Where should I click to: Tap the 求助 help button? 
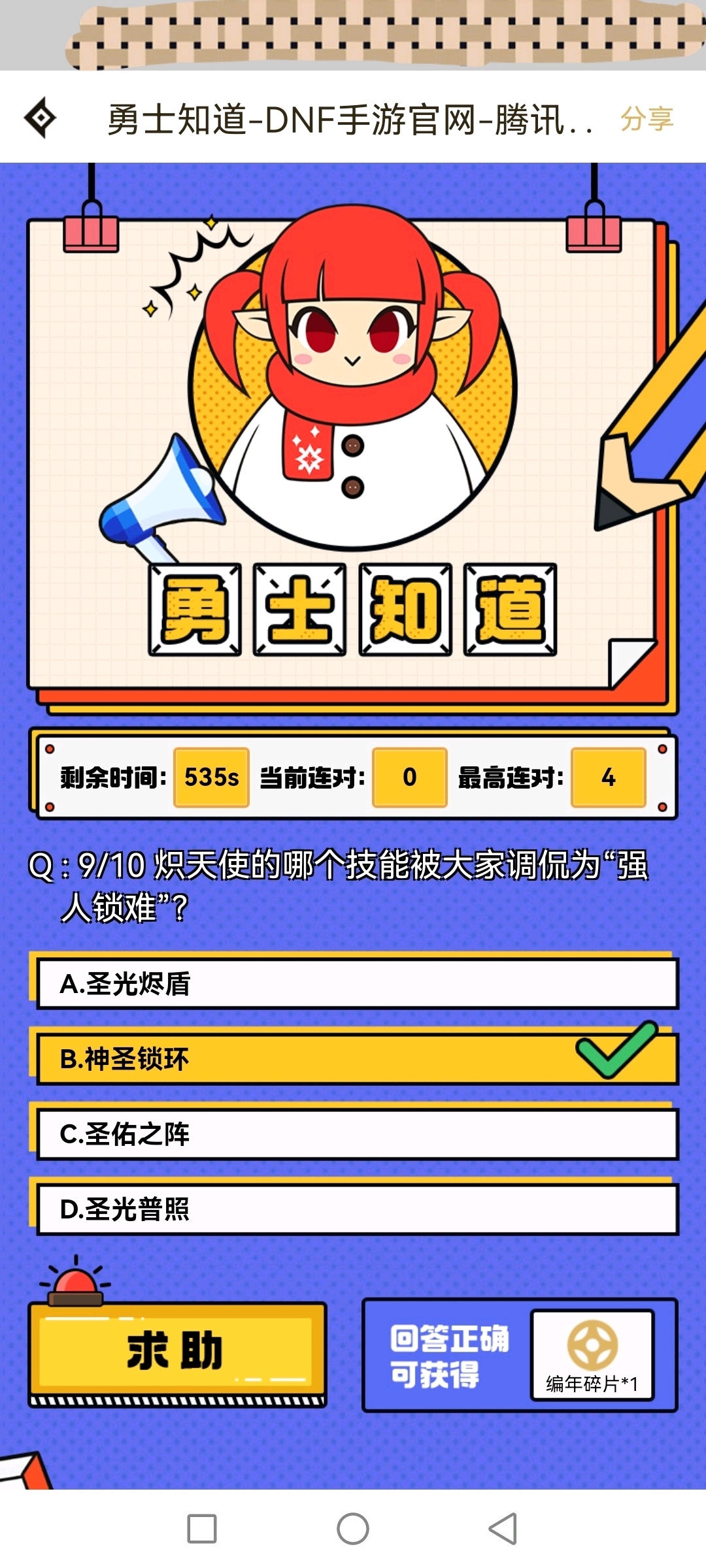(x=176, y=1351)
